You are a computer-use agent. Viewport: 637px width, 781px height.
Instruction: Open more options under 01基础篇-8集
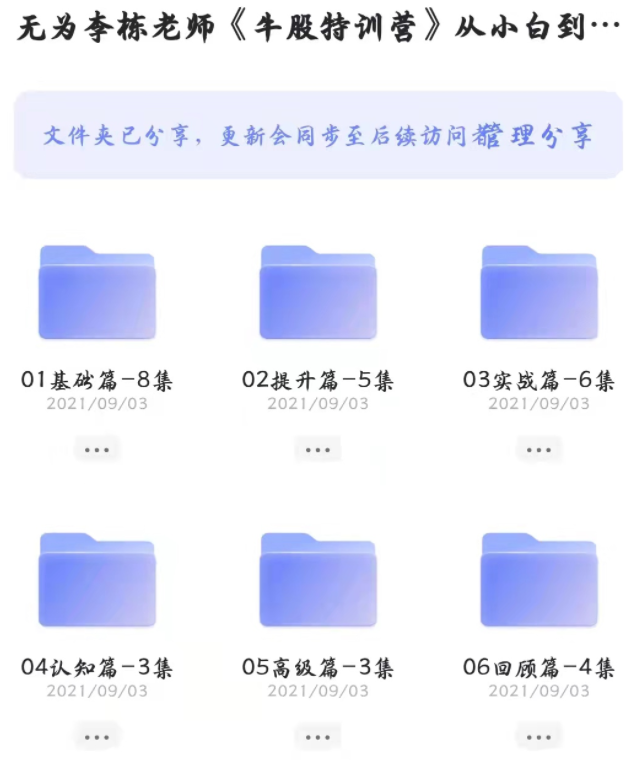tap(97, 450)
